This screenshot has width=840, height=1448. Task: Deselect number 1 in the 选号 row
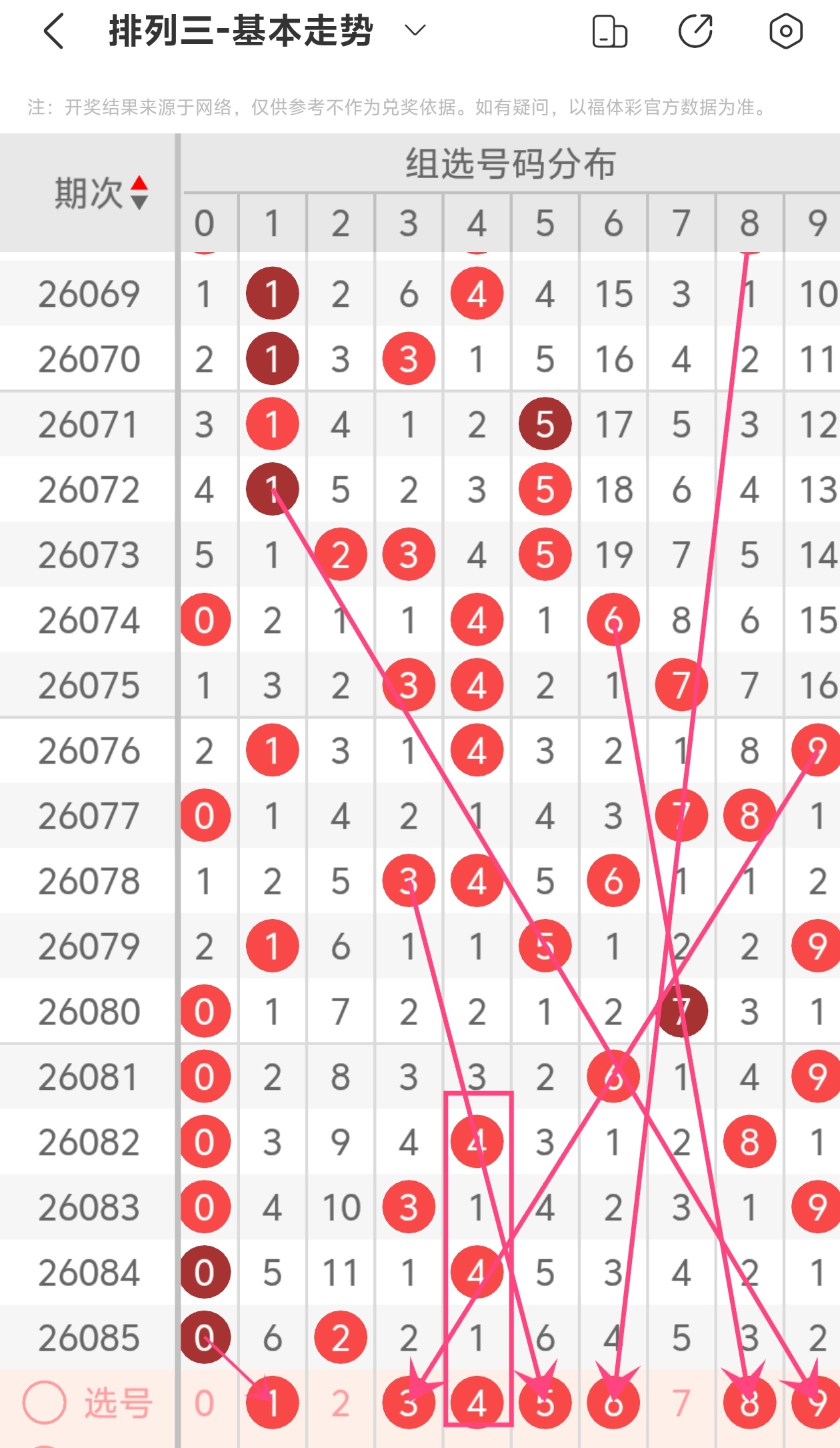click(x=272, y=1403)
